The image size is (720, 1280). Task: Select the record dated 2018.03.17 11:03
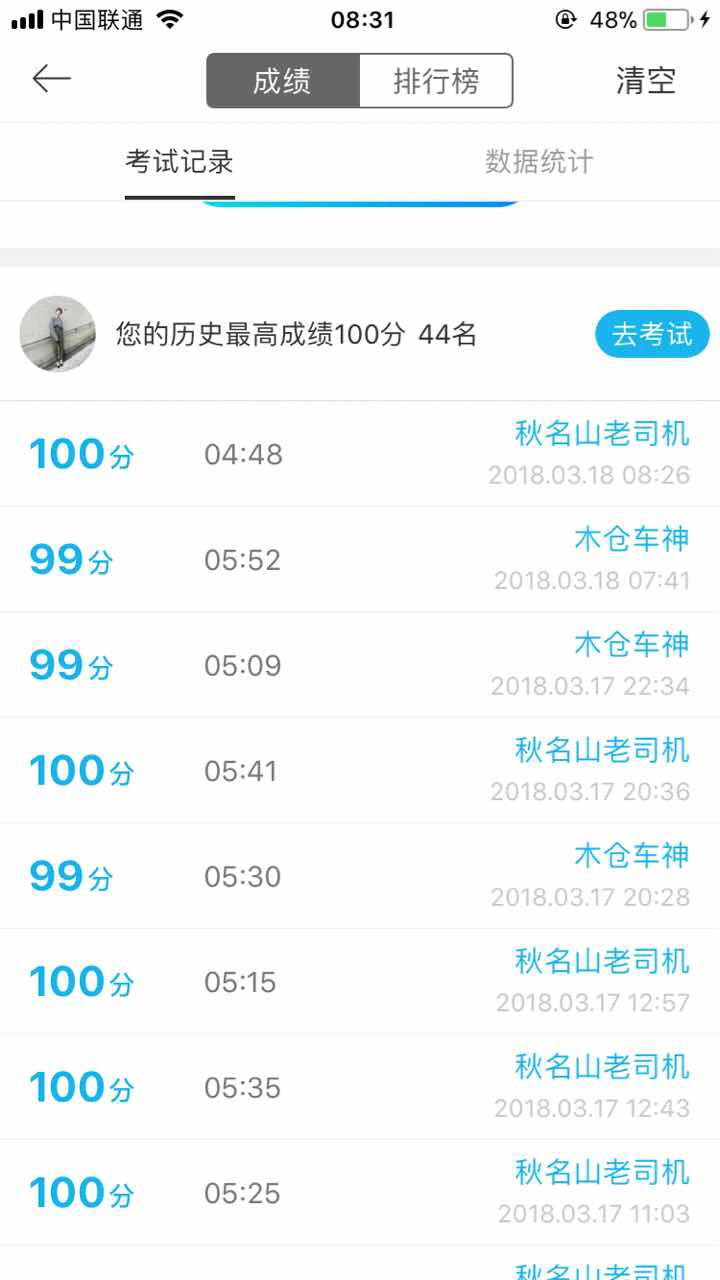click(360, 1193)
